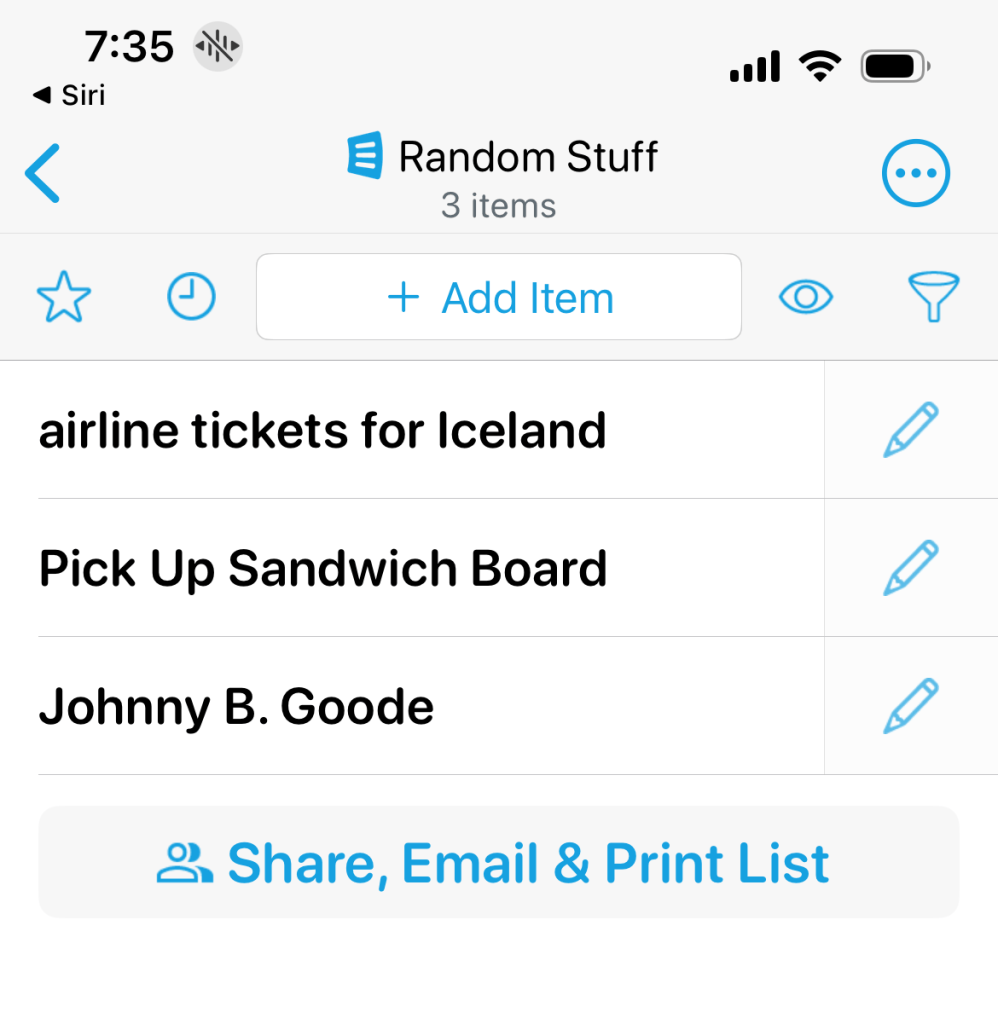Select airline tickets for Iceland item
Viewport: 998px width, 1024px height.
click(x=322, y=431)
